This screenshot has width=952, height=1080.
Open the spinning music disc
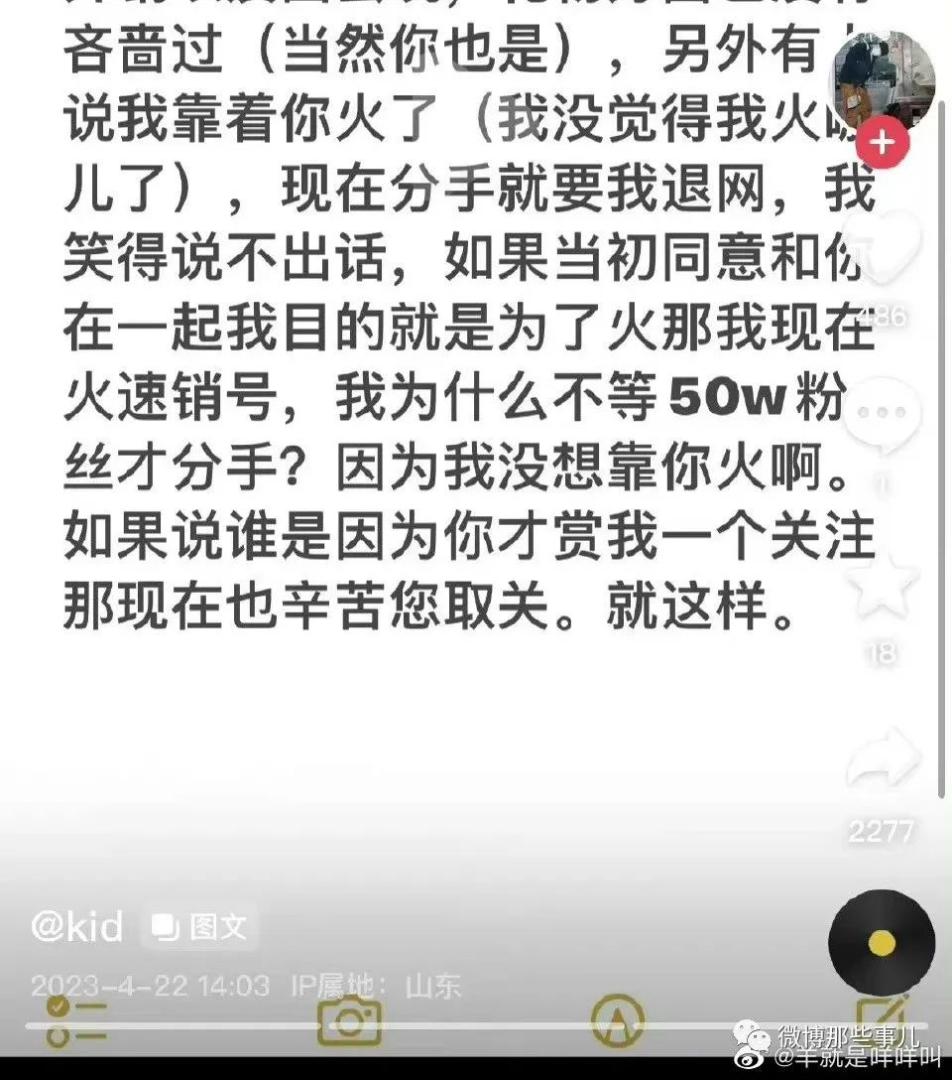pos(881,942)
